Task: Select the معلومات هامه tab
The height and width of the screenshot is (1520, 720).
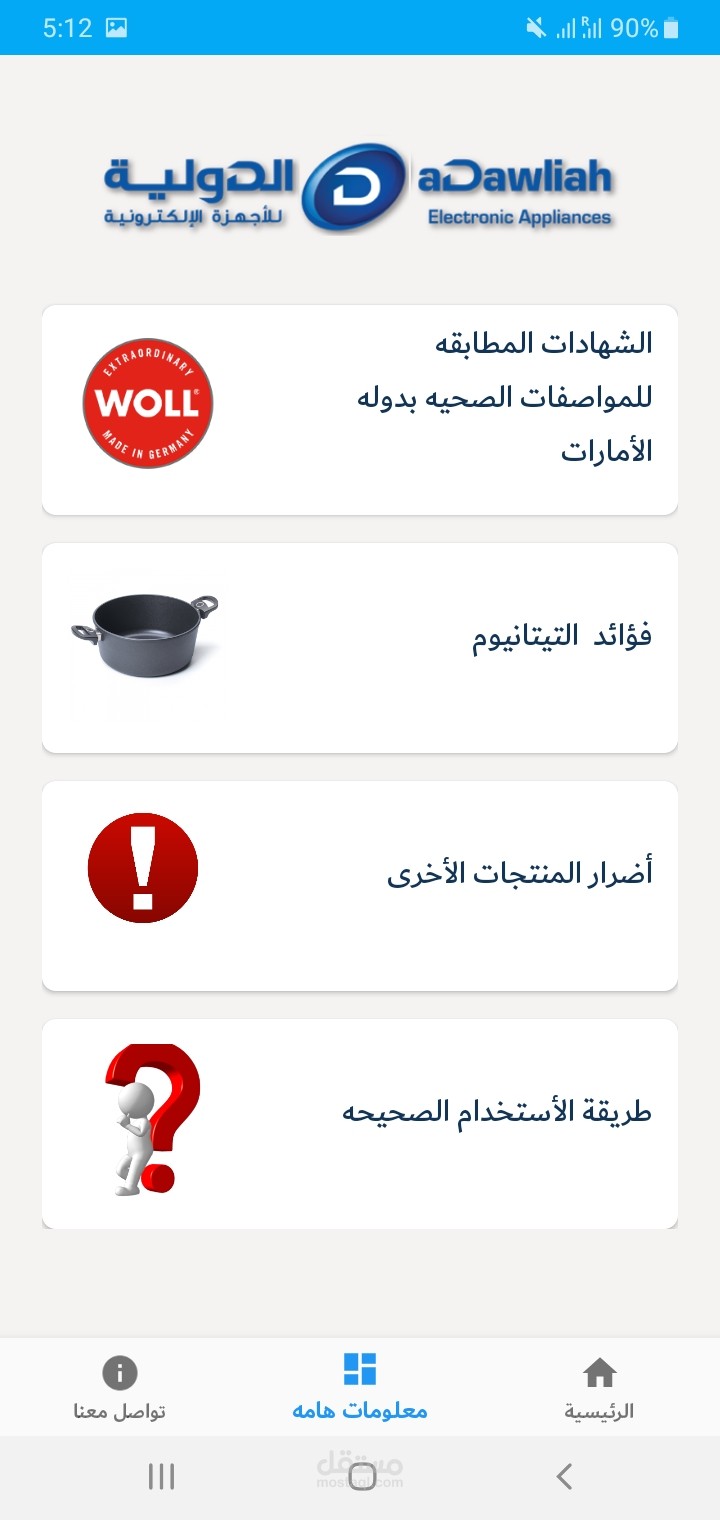Action: tap(360, 1388)
